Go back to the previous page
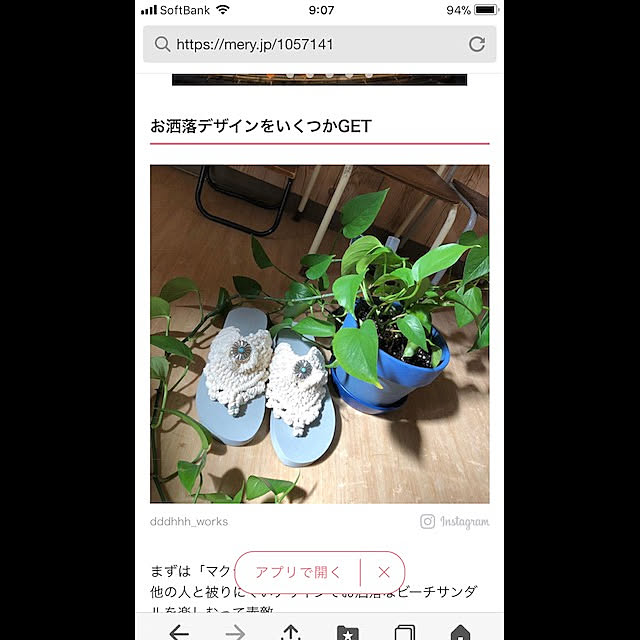 pos(179,631)
